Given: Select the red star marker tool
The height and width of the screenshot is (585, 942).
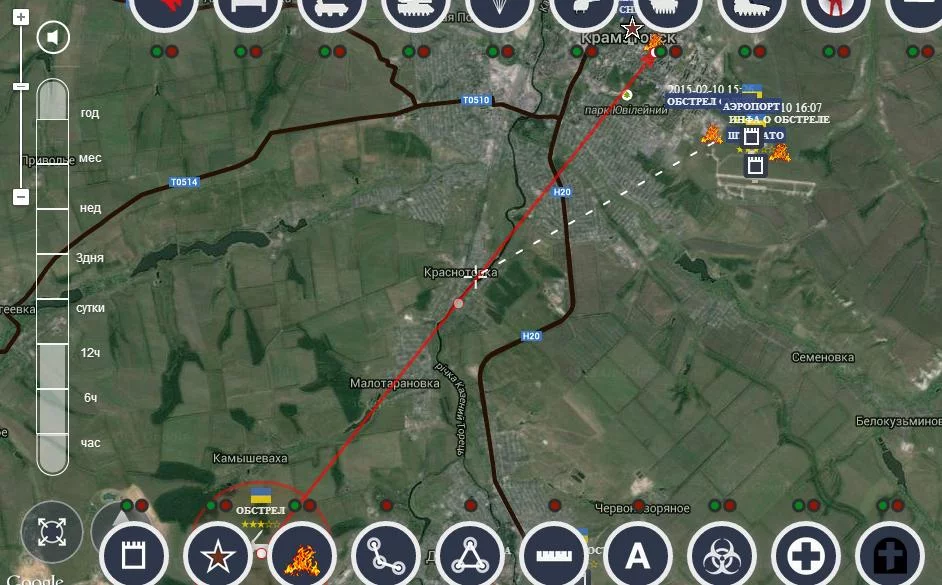Looking at the screenshot, I should (217, 555).
